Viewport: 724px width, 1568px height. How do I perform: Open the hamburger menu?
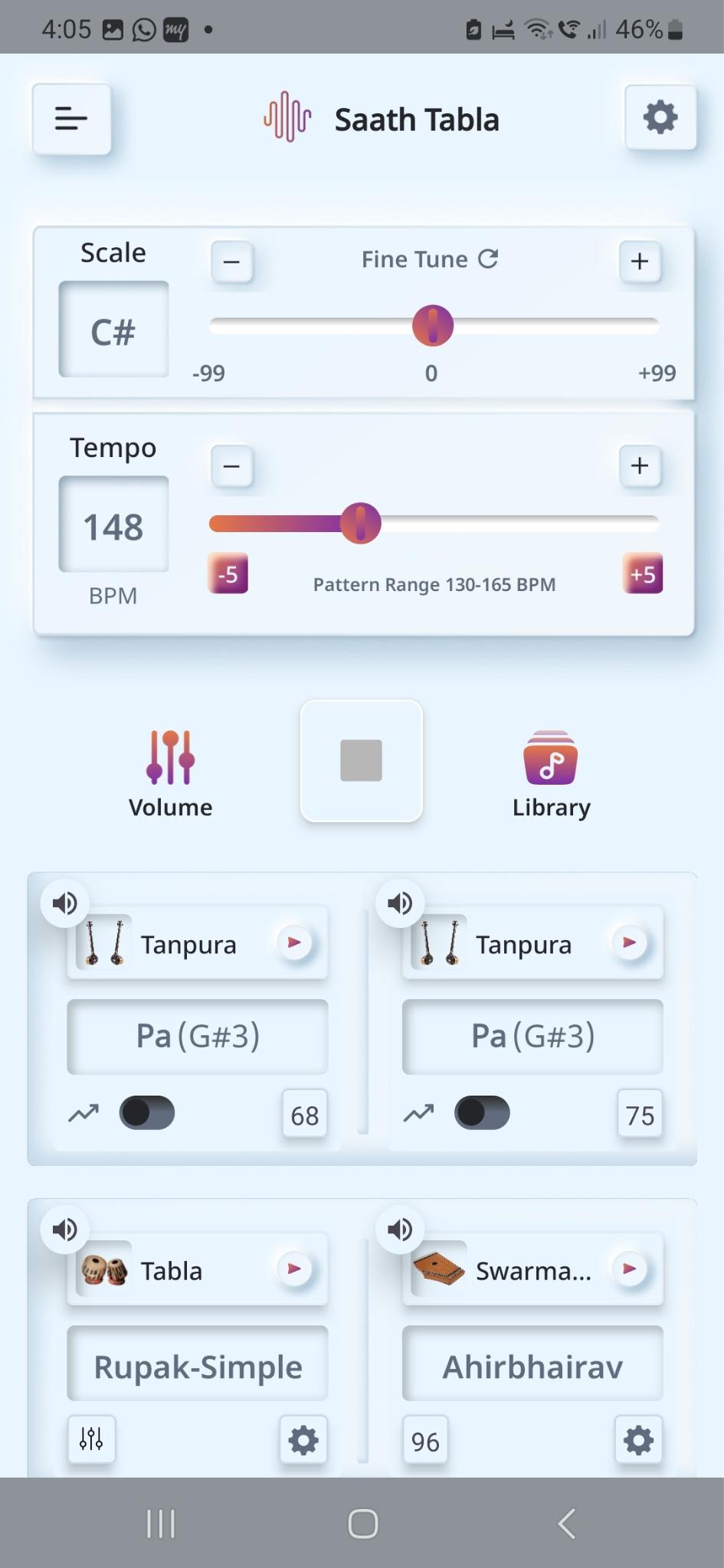71,119
